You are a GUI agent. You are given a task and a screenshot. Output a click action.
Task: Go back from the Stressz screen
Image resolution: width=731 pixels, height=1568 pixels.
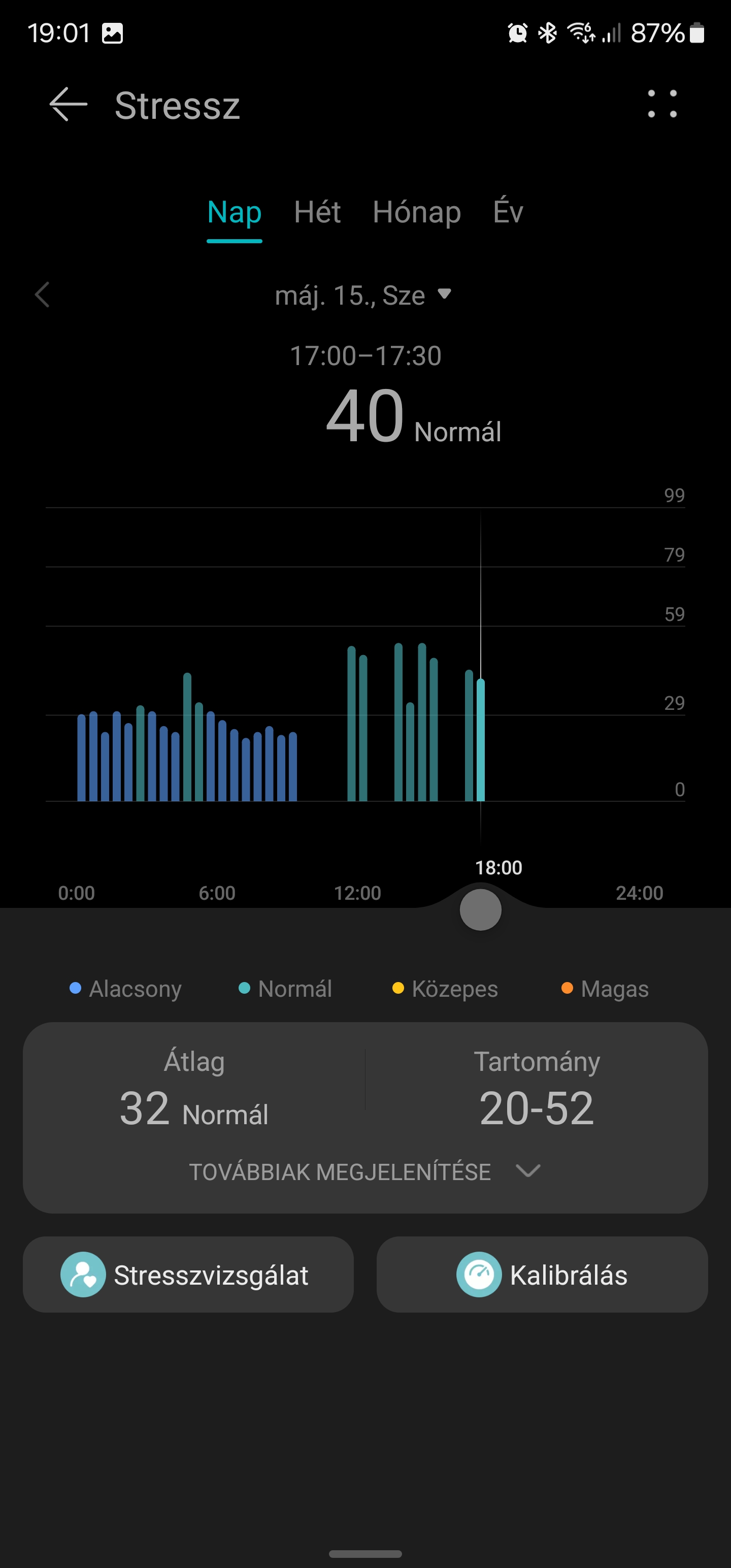click(x=68, y=105)
